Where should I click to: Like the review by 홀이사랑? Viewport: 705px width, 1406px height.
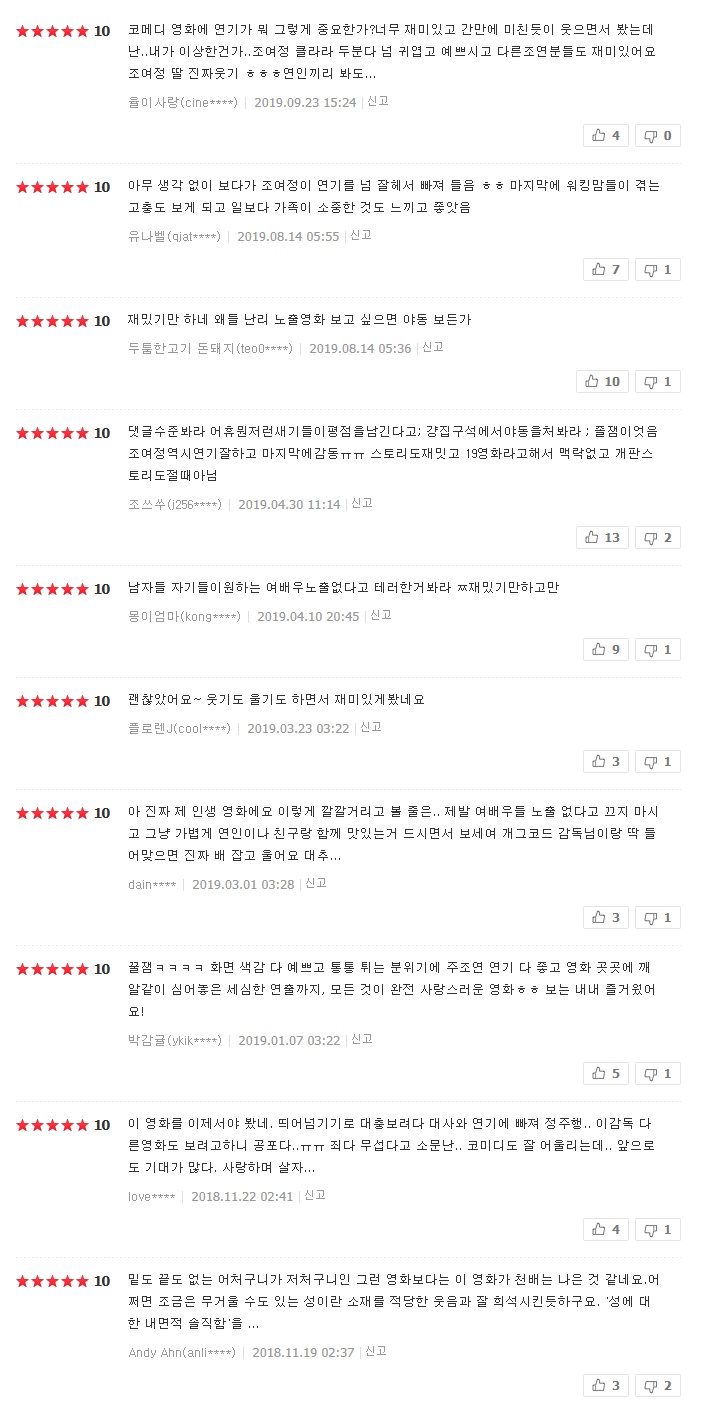click(606, 135)
